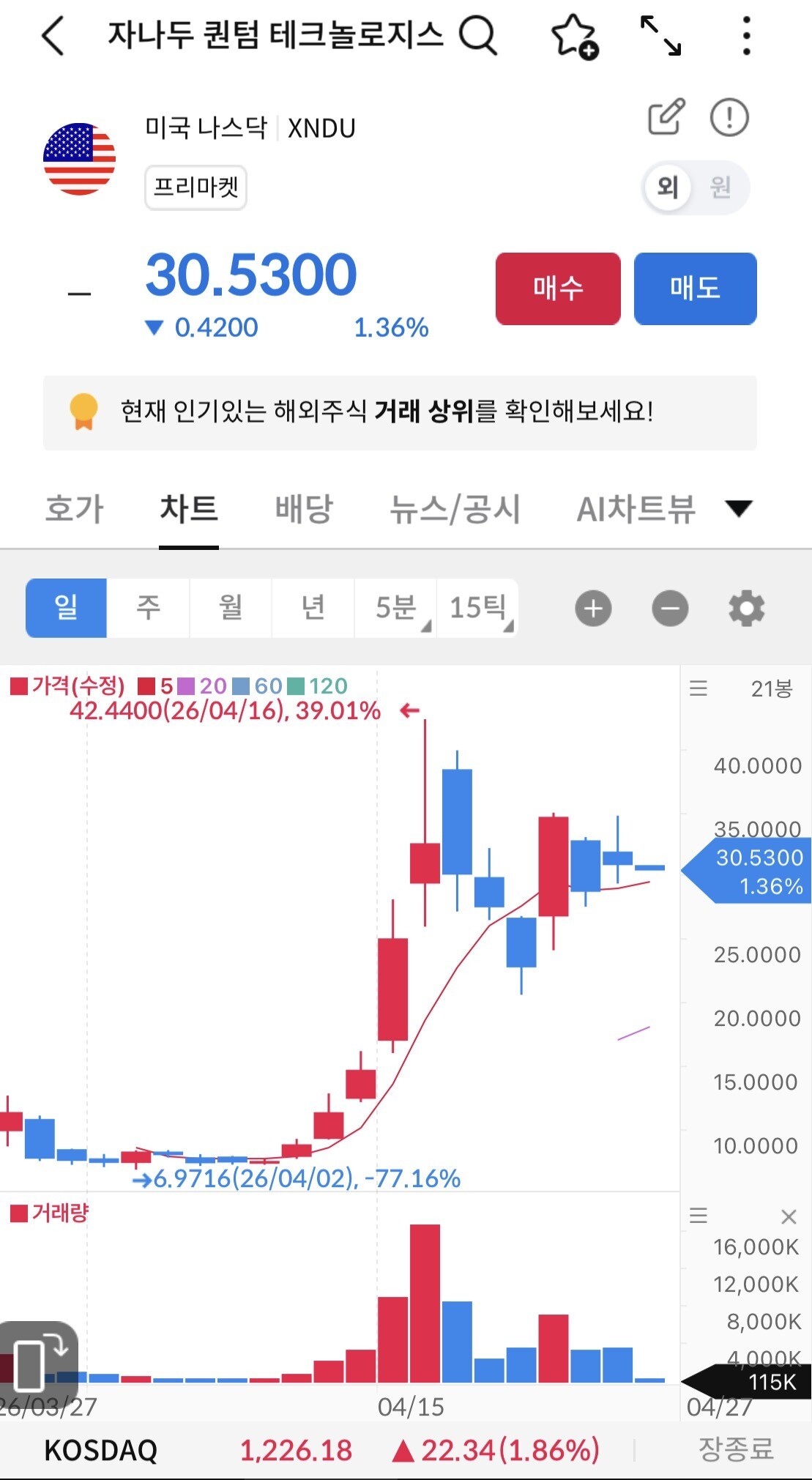
Task: Zoom in the chart with plus
Action: [593, 609]
